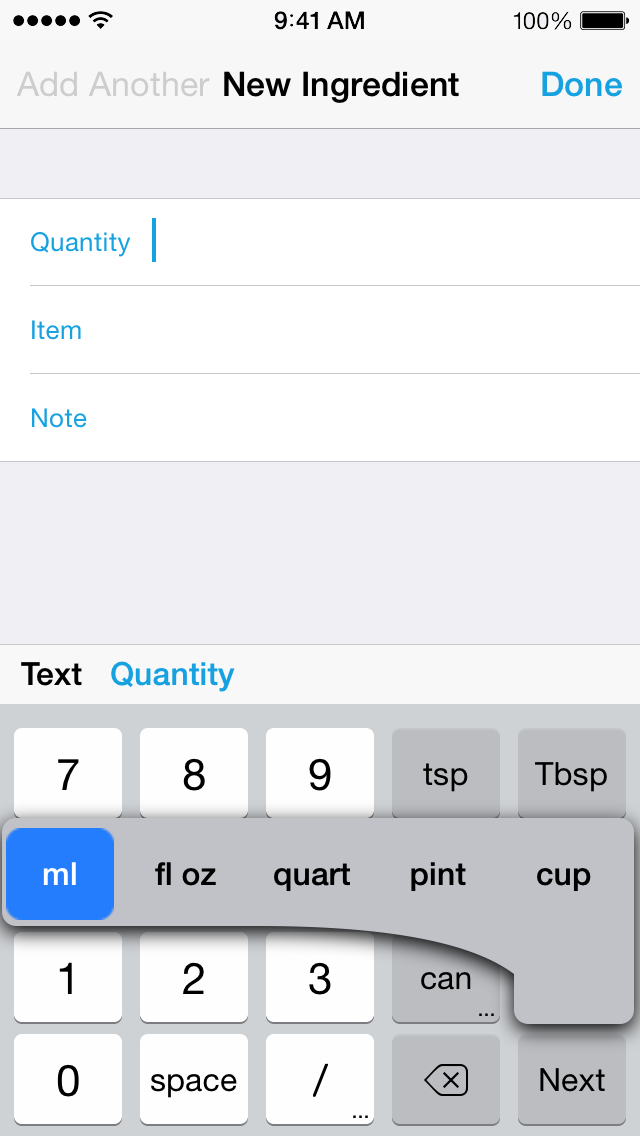Focus the Quantity input field
Image resolution: width=640 pixels, height=1136 pixels.
(x=320, y=242)
